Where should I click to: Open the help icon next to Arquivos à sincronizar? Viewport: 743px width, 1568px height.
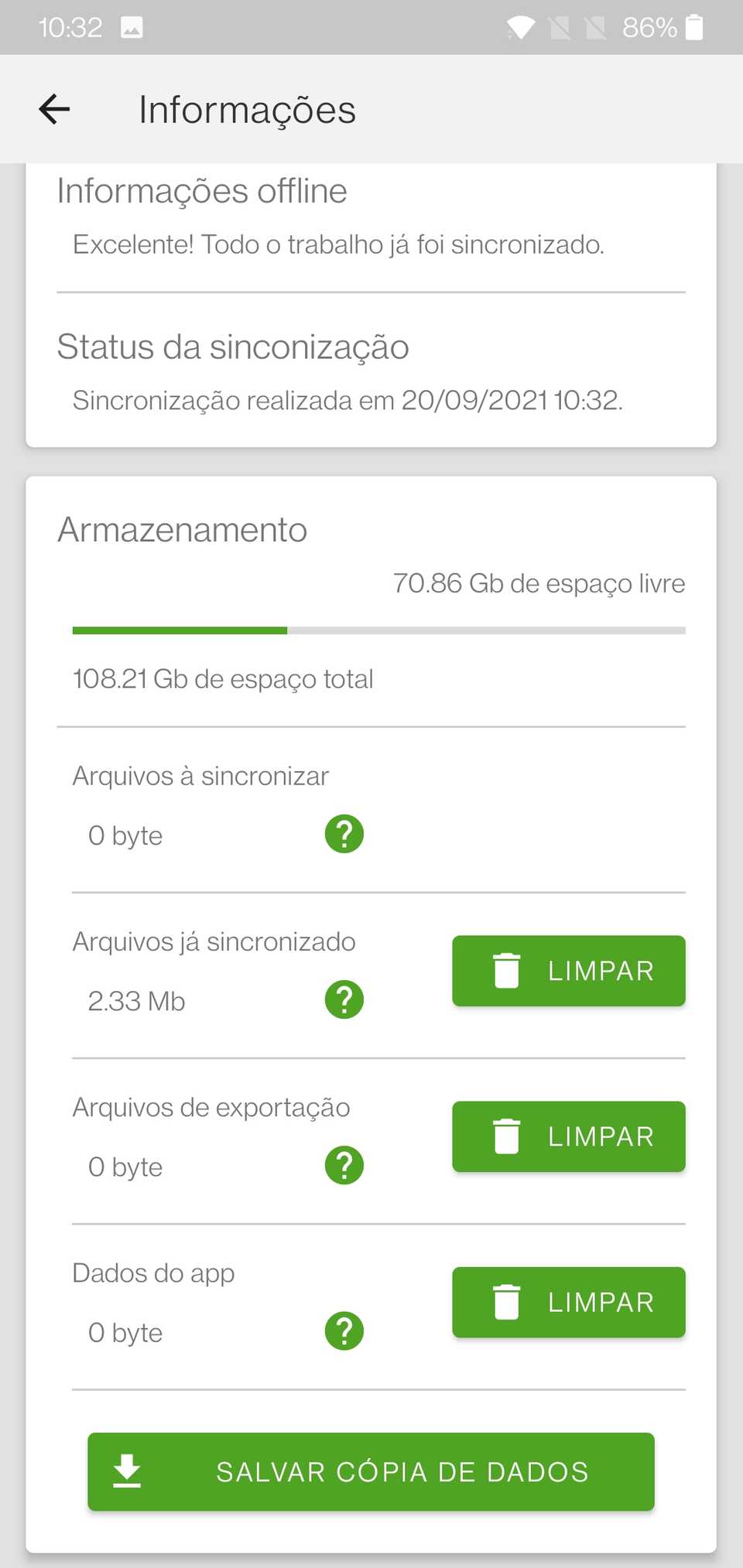click(x=344, y=834)
